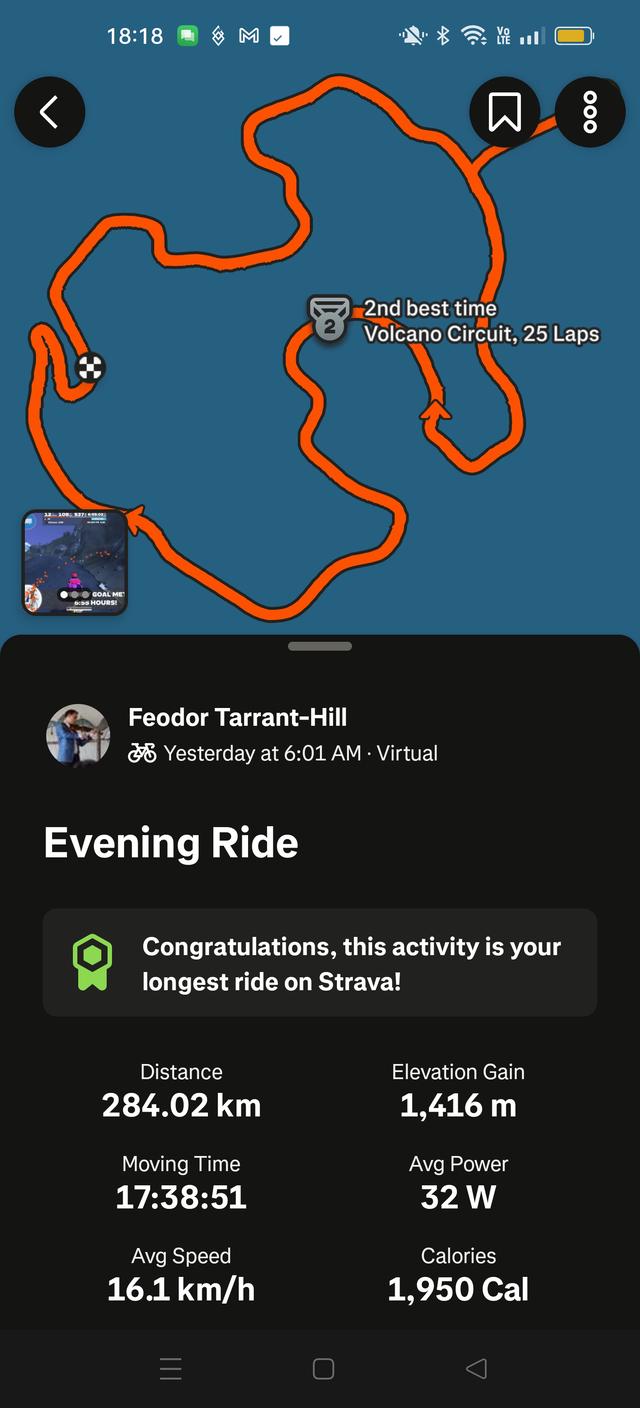The image size is (640, 1408).
Task: Open the Volcano Circuit 2nd best time medal
Action: 329,320
